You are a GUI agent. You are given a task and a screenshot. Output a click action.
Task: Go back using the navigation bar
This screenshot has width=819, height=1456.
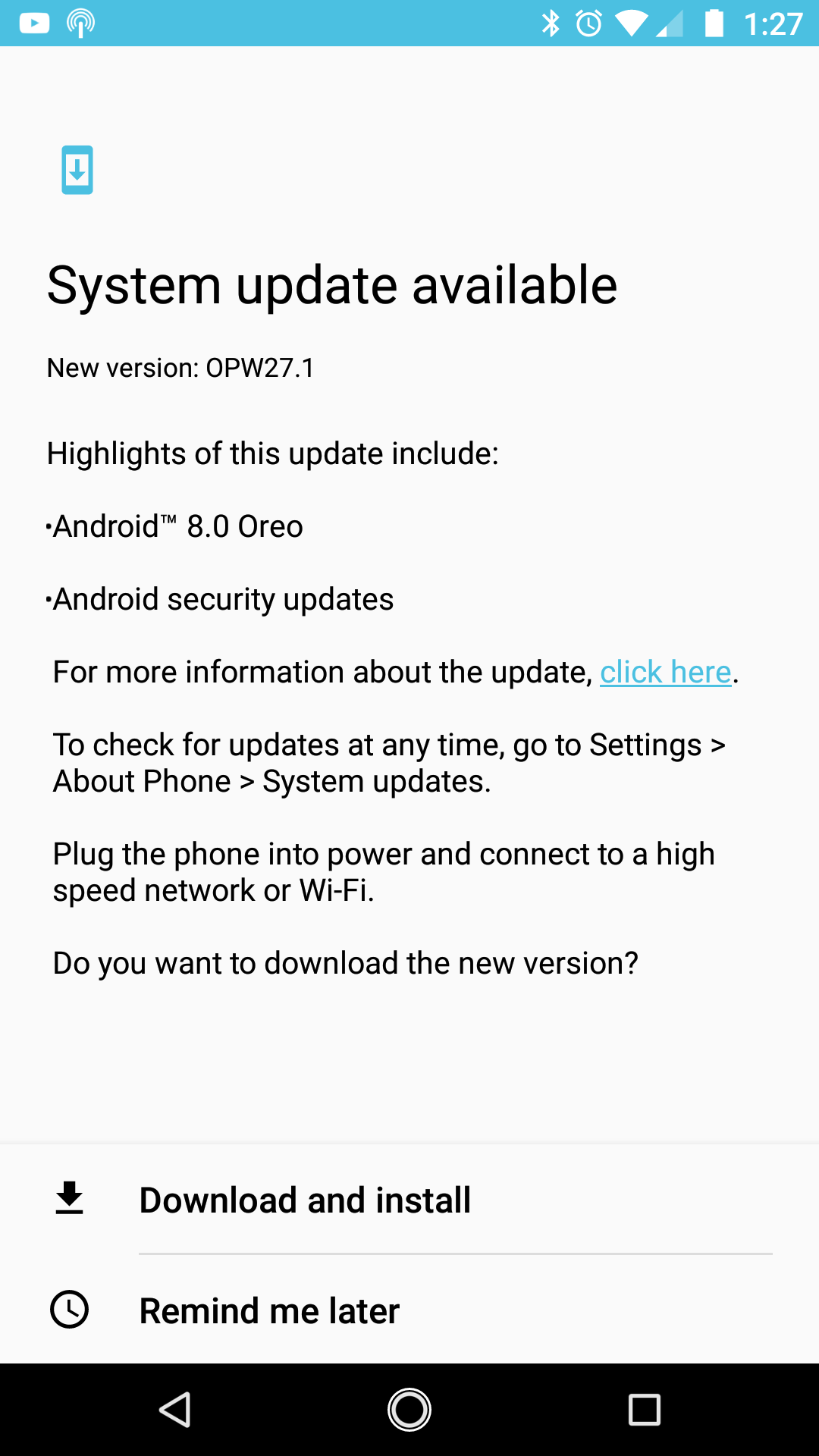tap(175, 1410)
